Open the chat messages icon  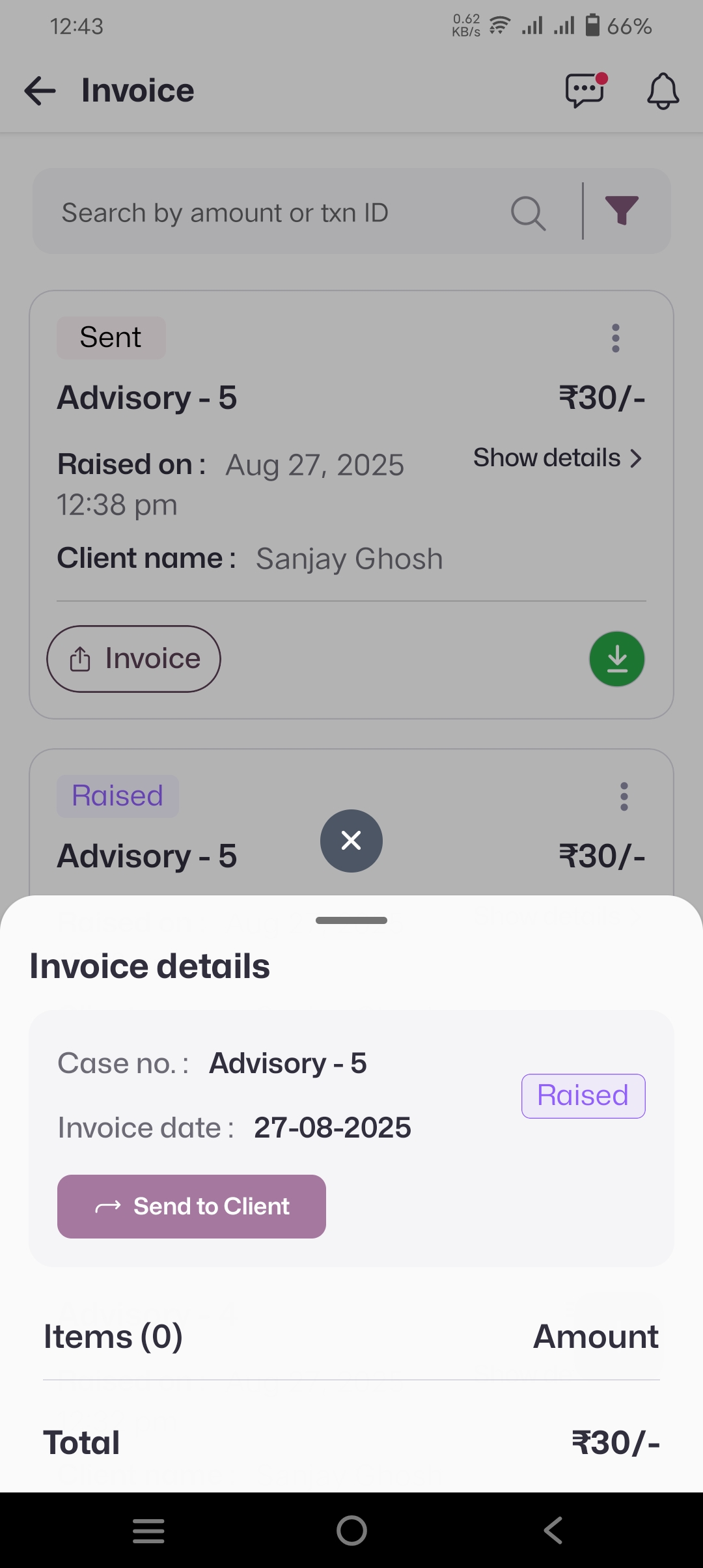[585, 91]
